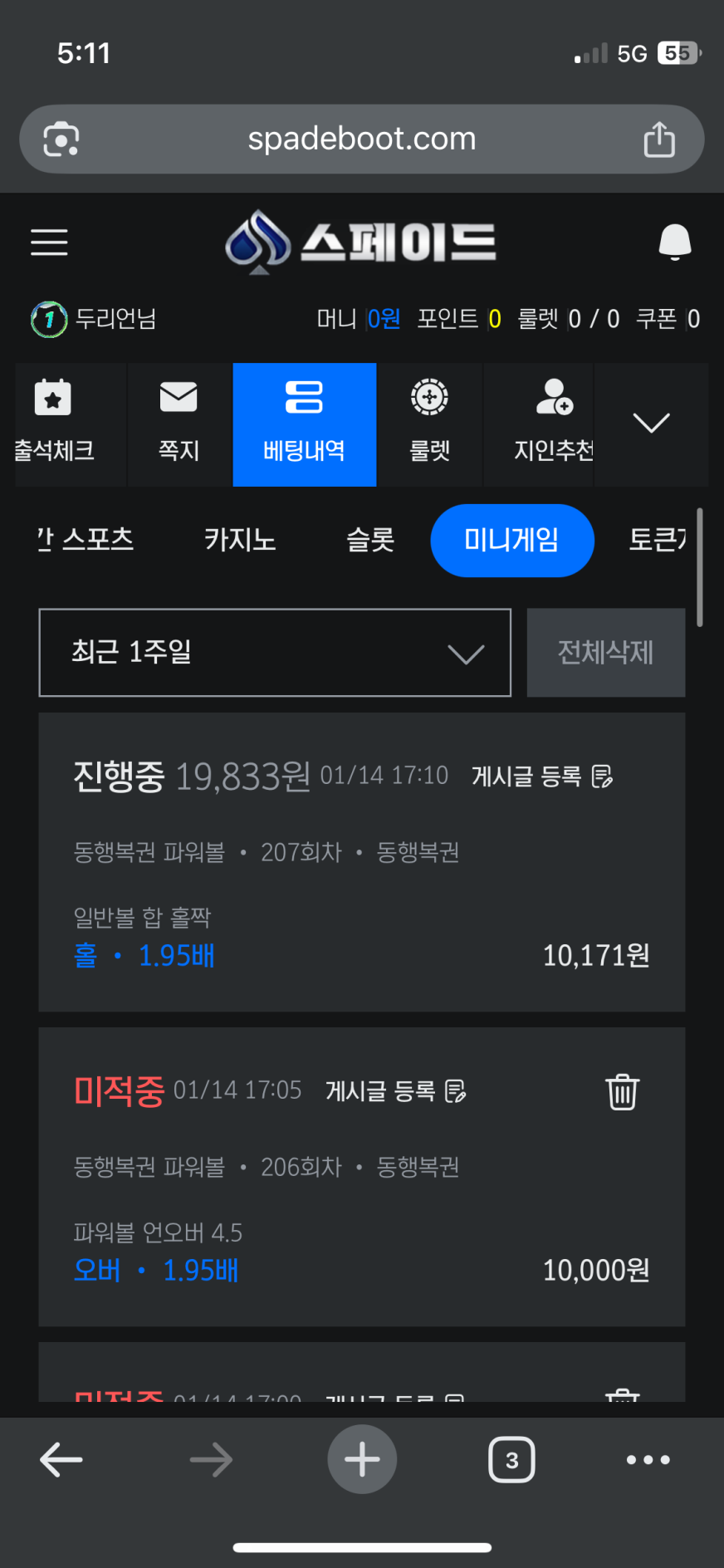The width and height of the screenshot is (724, 1568).
Task: Tap 게시글 등록 on the 206회차 bet
Action: [396, 1090]
